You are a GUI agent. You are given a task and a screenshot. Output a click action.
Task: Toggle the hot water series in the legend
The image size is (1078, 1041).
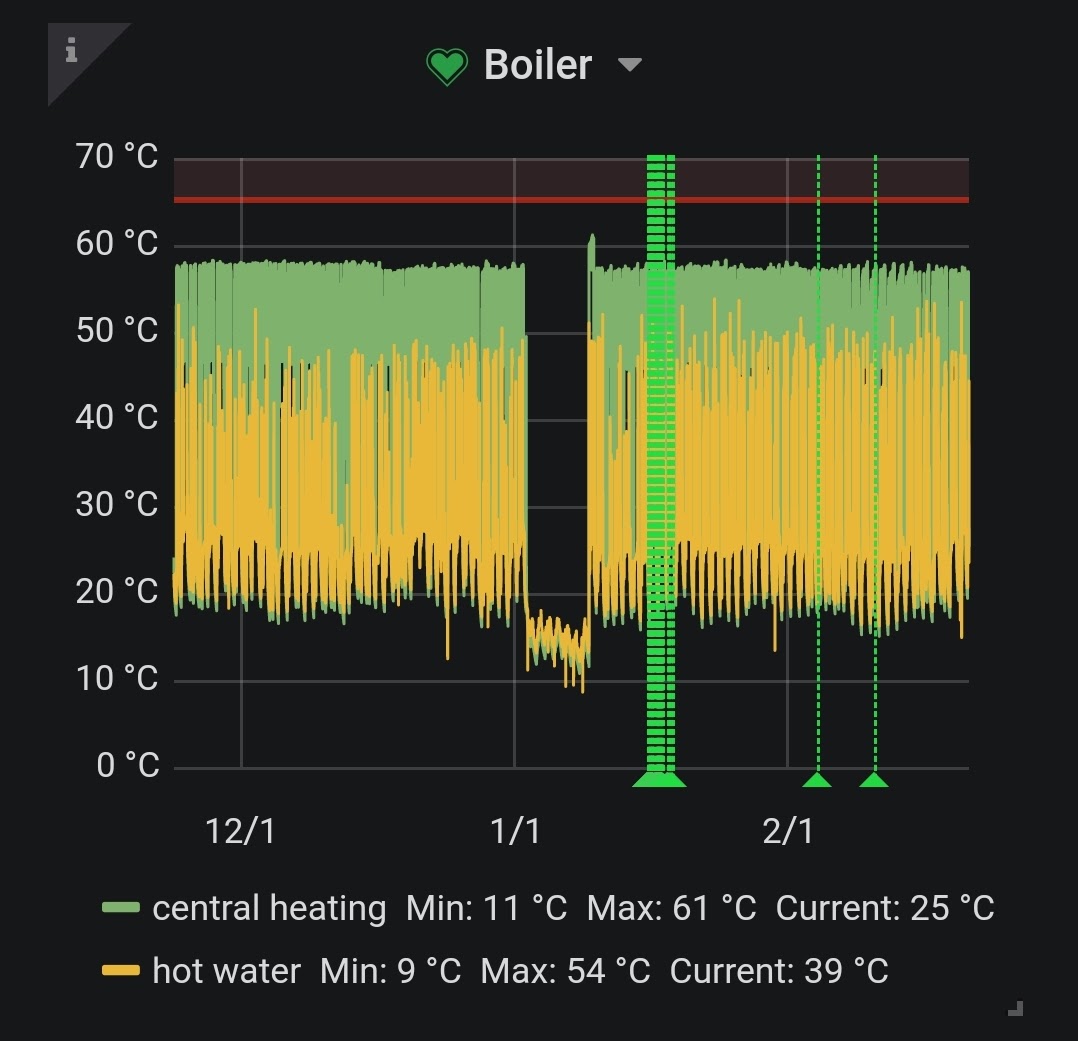click(x=226, y=970)
